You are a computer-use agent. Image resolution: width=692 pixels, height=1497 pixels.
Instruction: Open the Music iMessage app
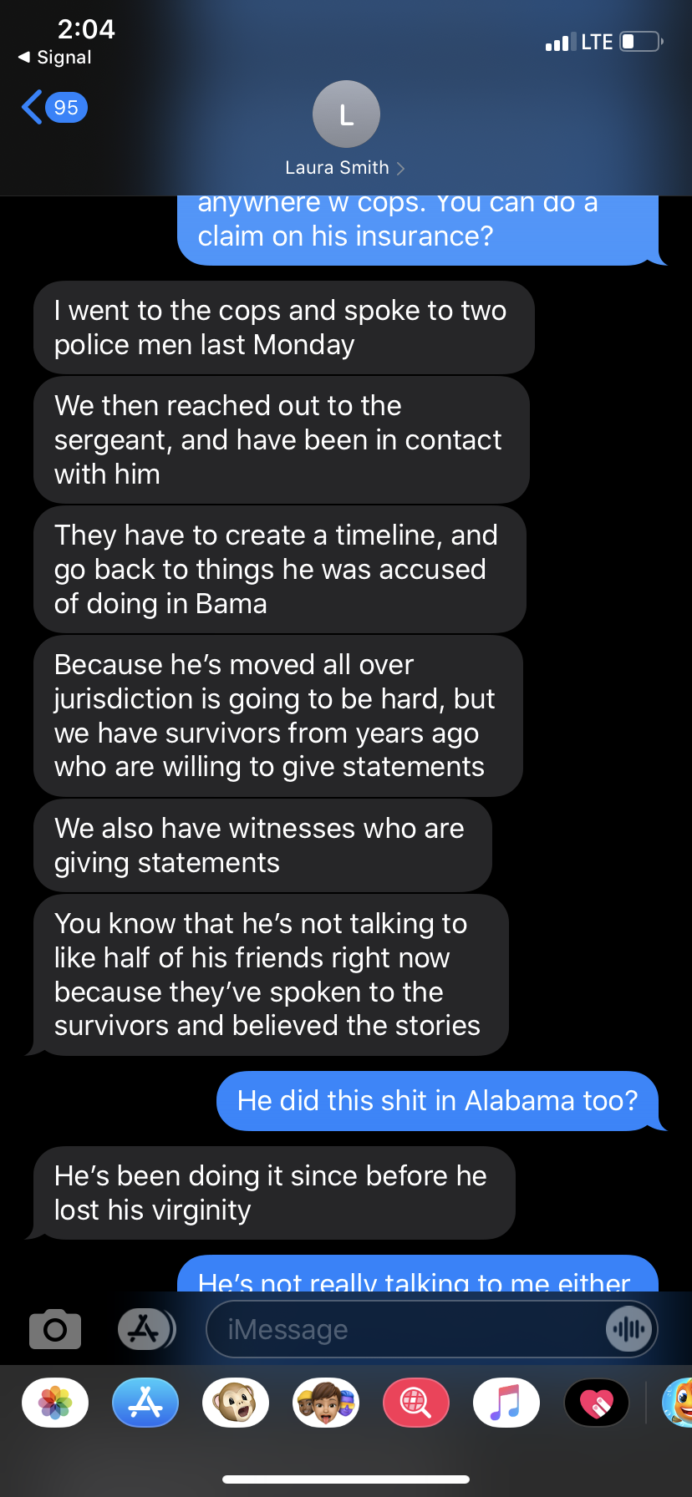coord(506,1403)
